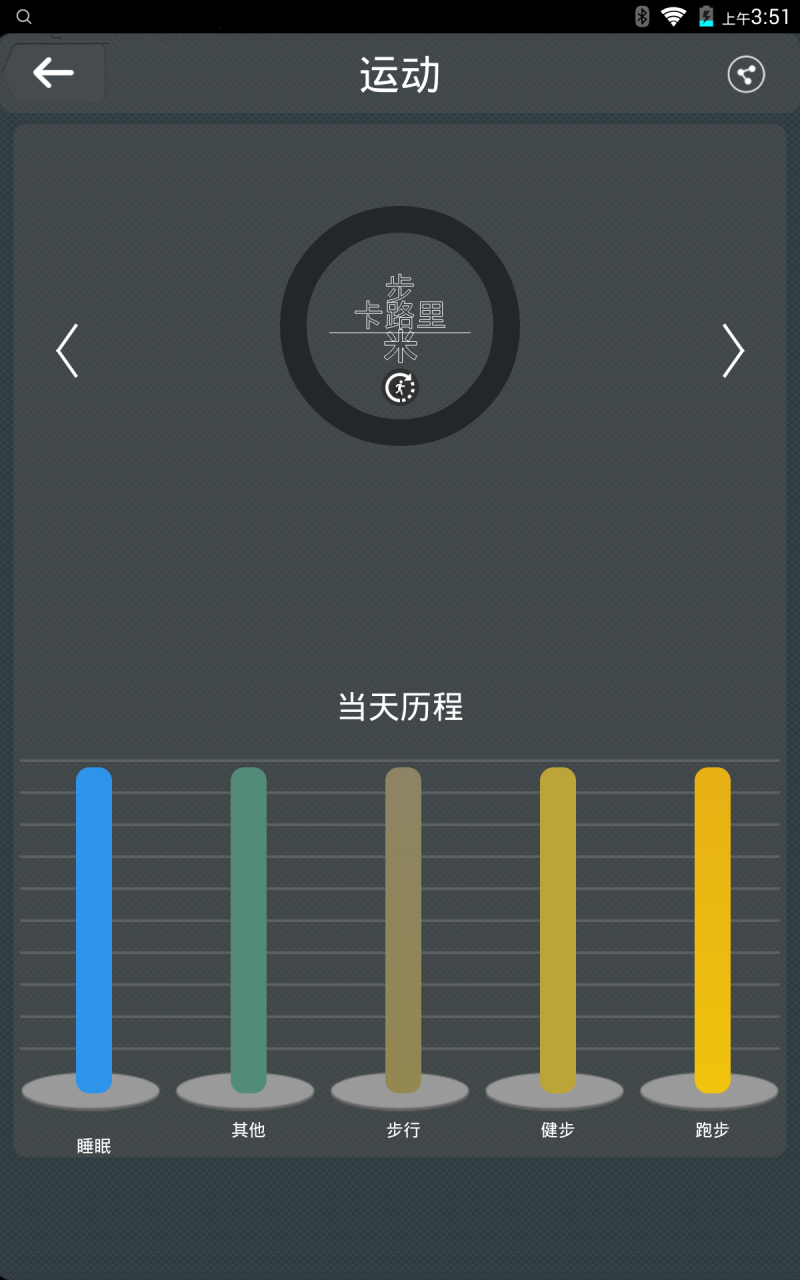
Task: Select the 其他 bar
Action: [248, 930]
